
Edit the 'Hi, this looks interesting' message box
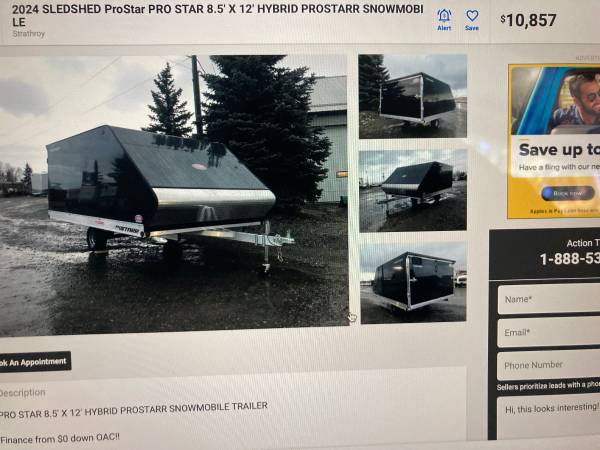(548, 417)
